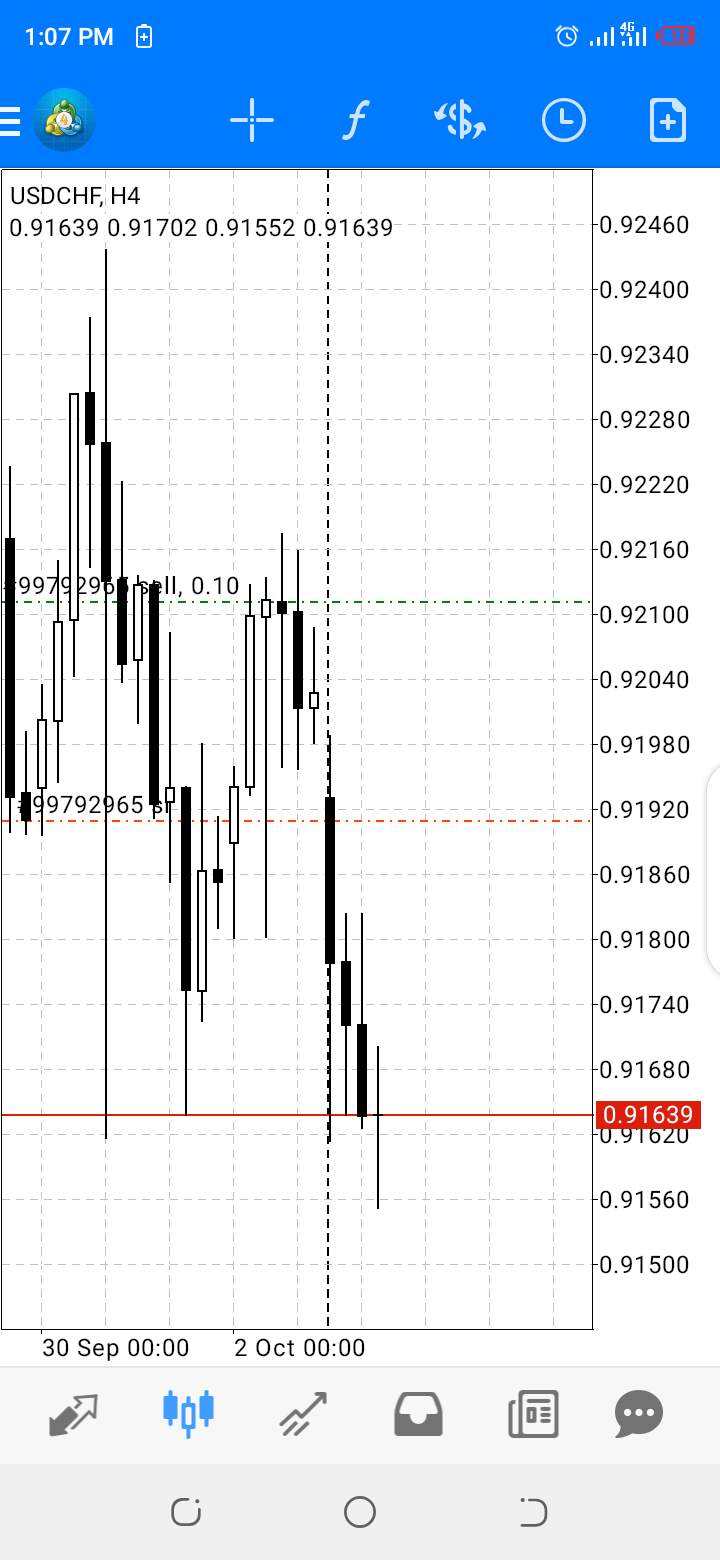Tap the system home button
Viewport: 720px width, 1560px height.
[x=360, y=1512]
